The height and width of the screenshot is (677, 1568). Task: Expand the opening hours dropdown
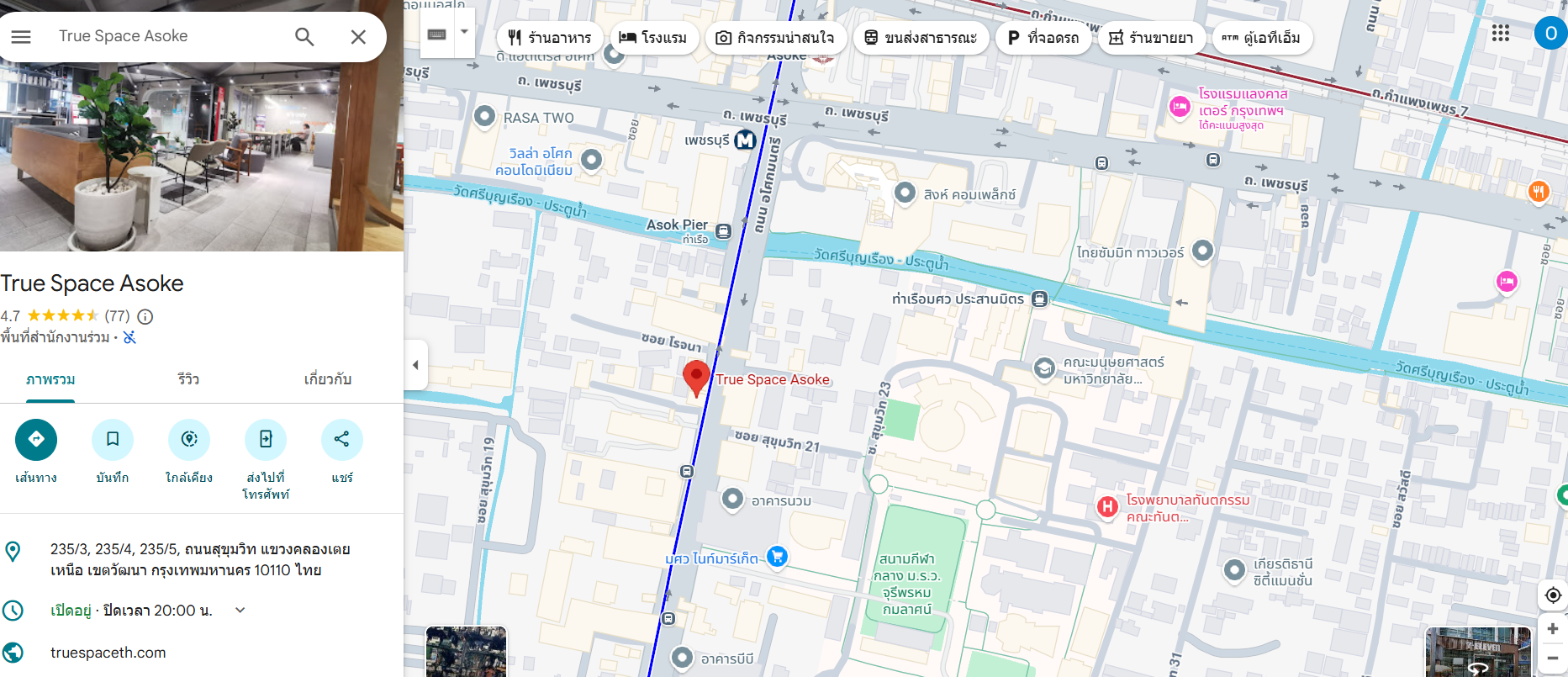(x=240, y=611)
